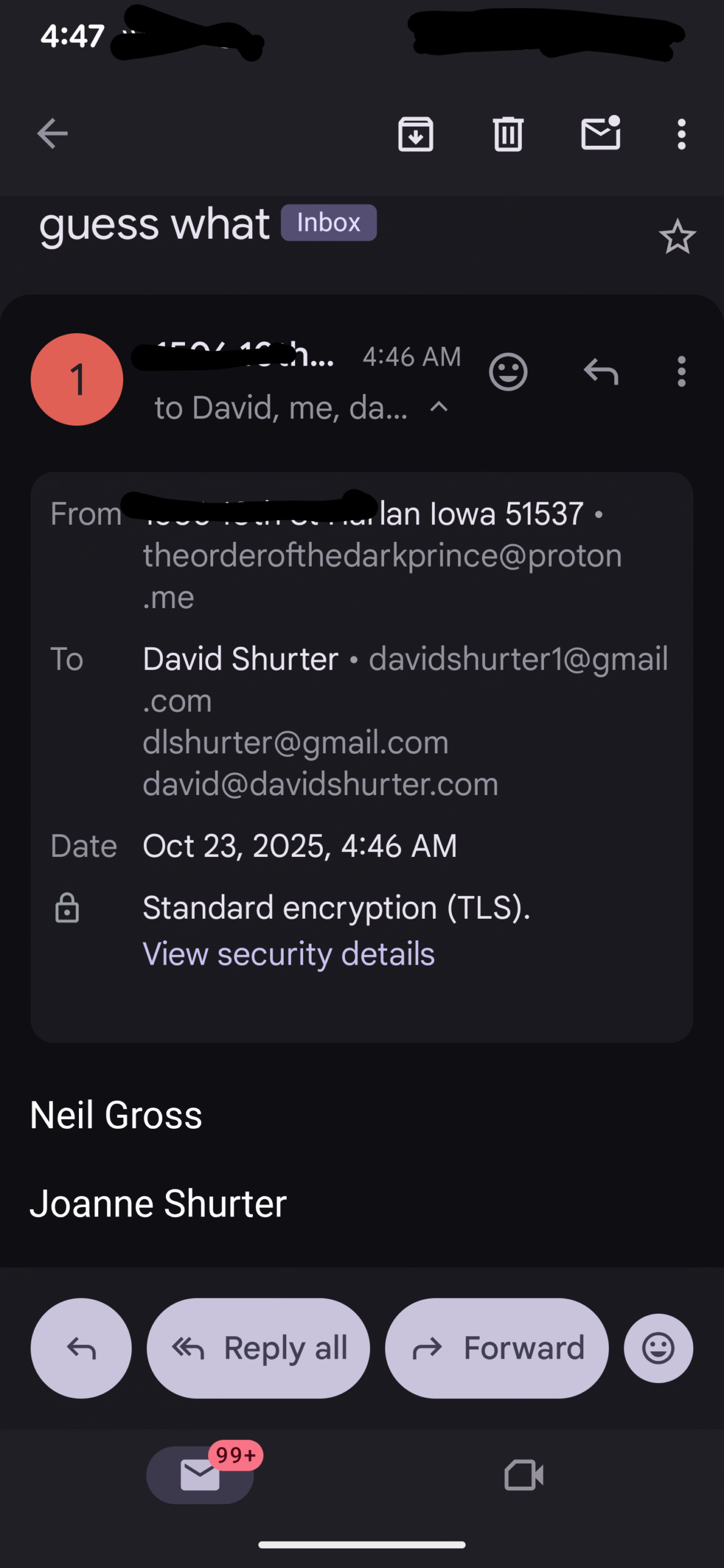Go back to the inbox list
The width and height of the screenshot is (724, 1568).
click(x=53, y=134)
